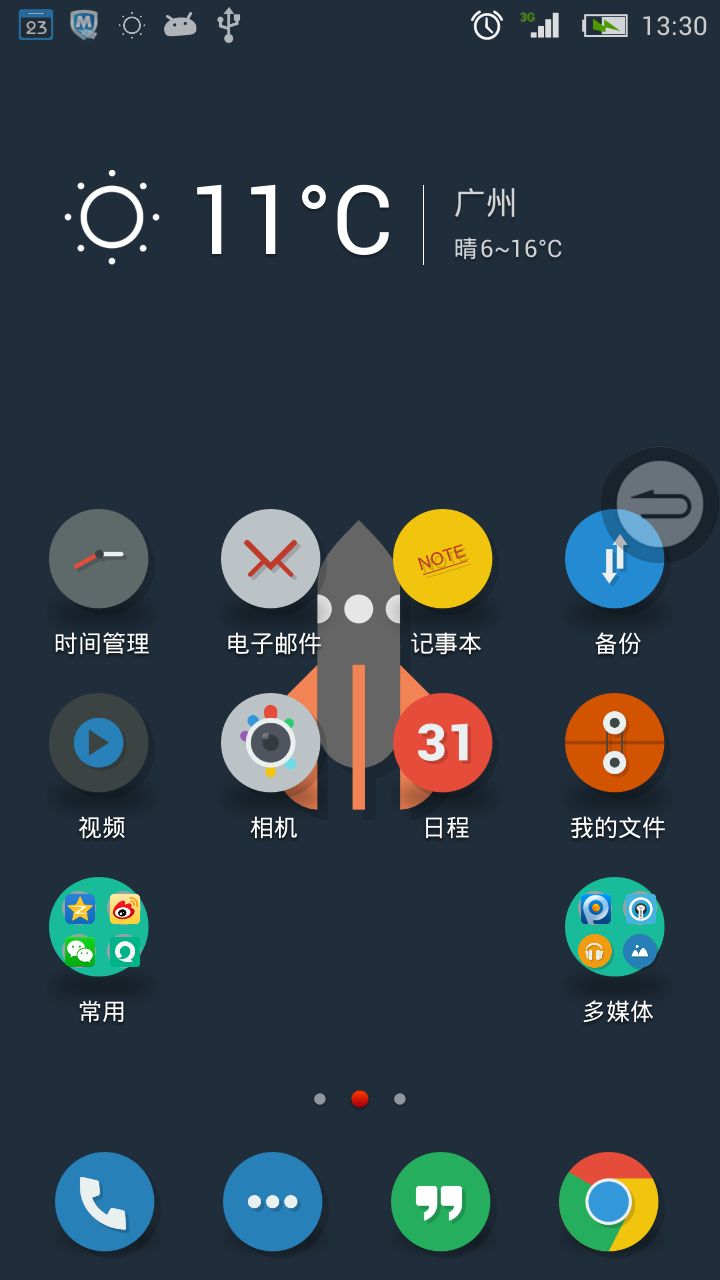Viewport: 720px width, 1280px height.
Task: Open the 记事本 notes app
Action: (443, 559)
